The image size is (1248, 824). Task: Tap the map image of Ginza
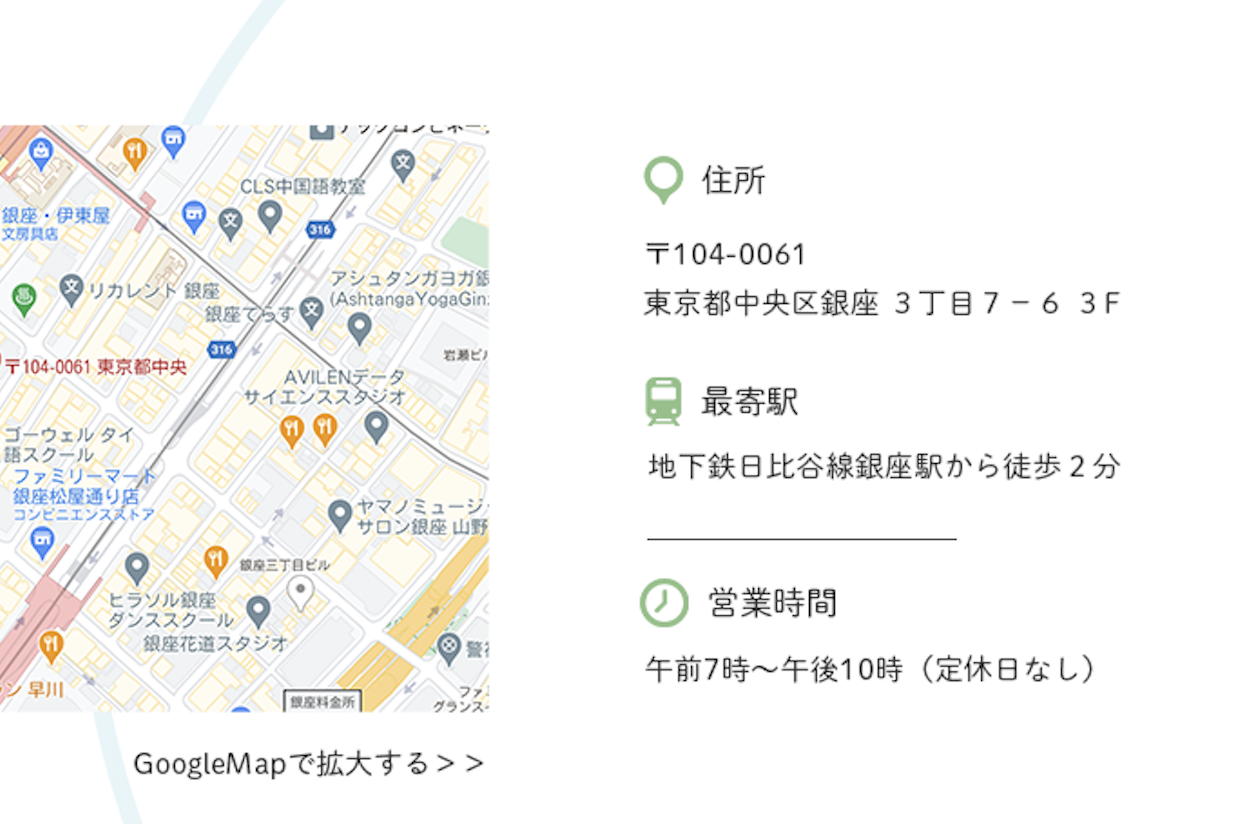point(244,418)
